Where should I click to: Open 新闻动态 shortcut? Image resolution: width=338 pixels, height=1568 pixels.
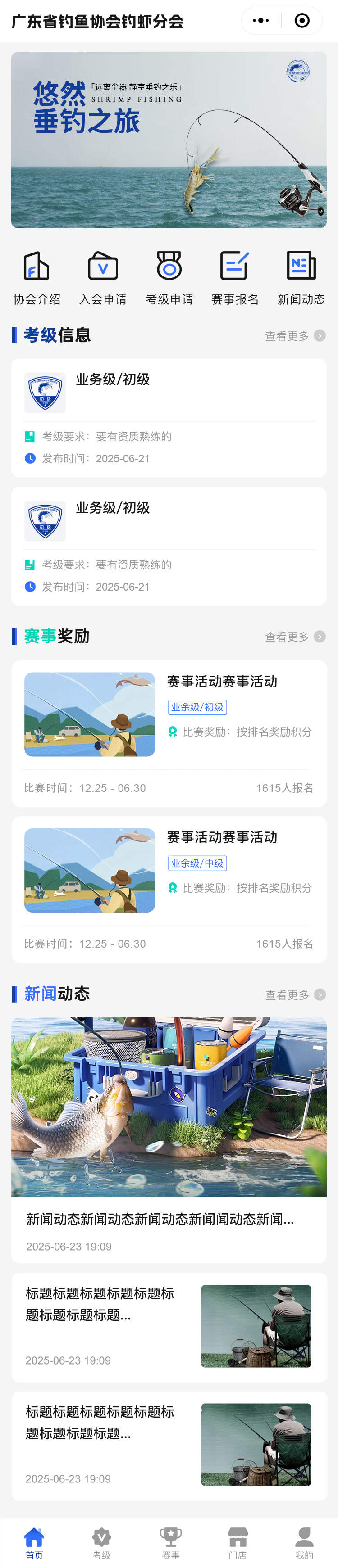click(x=301, y=278)
